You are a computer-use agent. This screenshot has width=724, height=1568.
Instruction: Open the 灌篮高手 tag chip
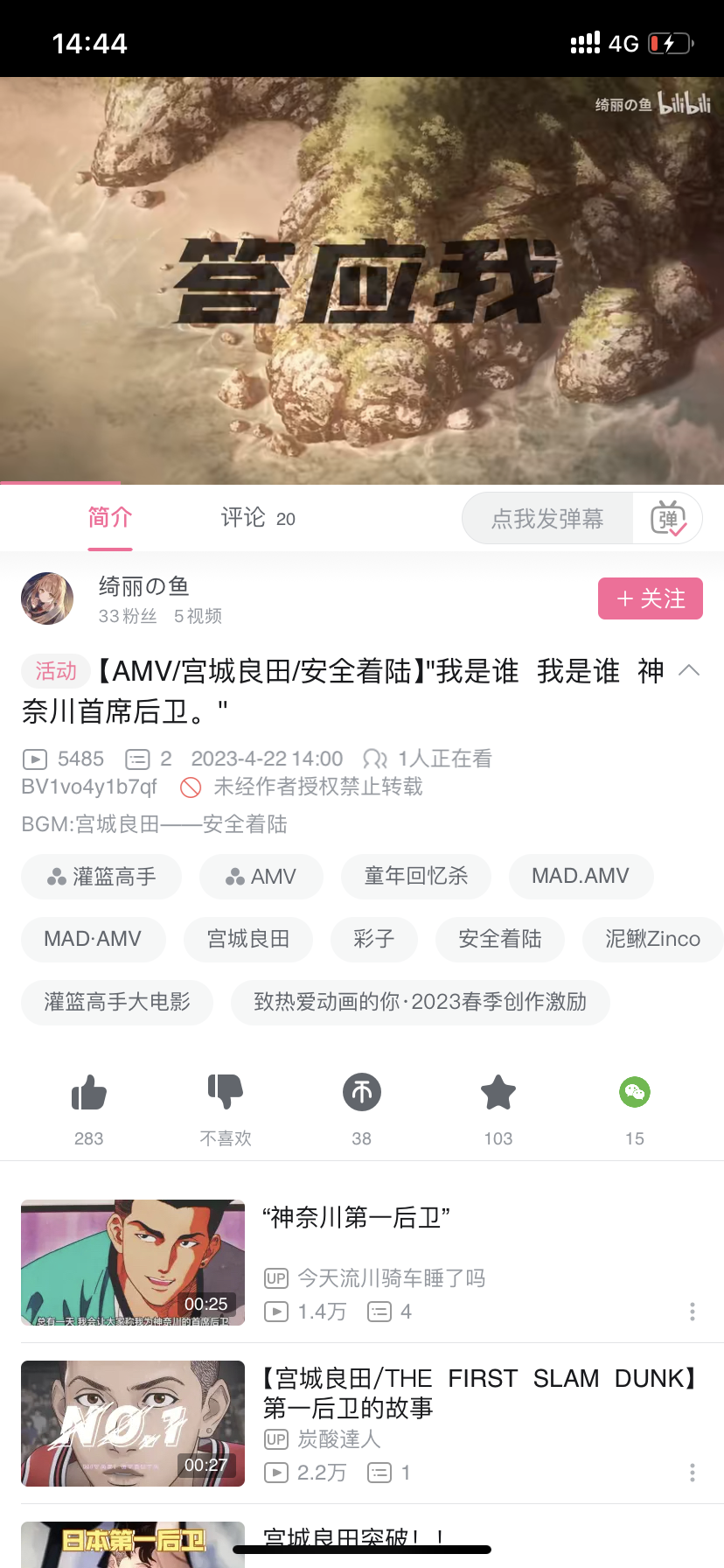pyautogui.click(x=101, y=877)
